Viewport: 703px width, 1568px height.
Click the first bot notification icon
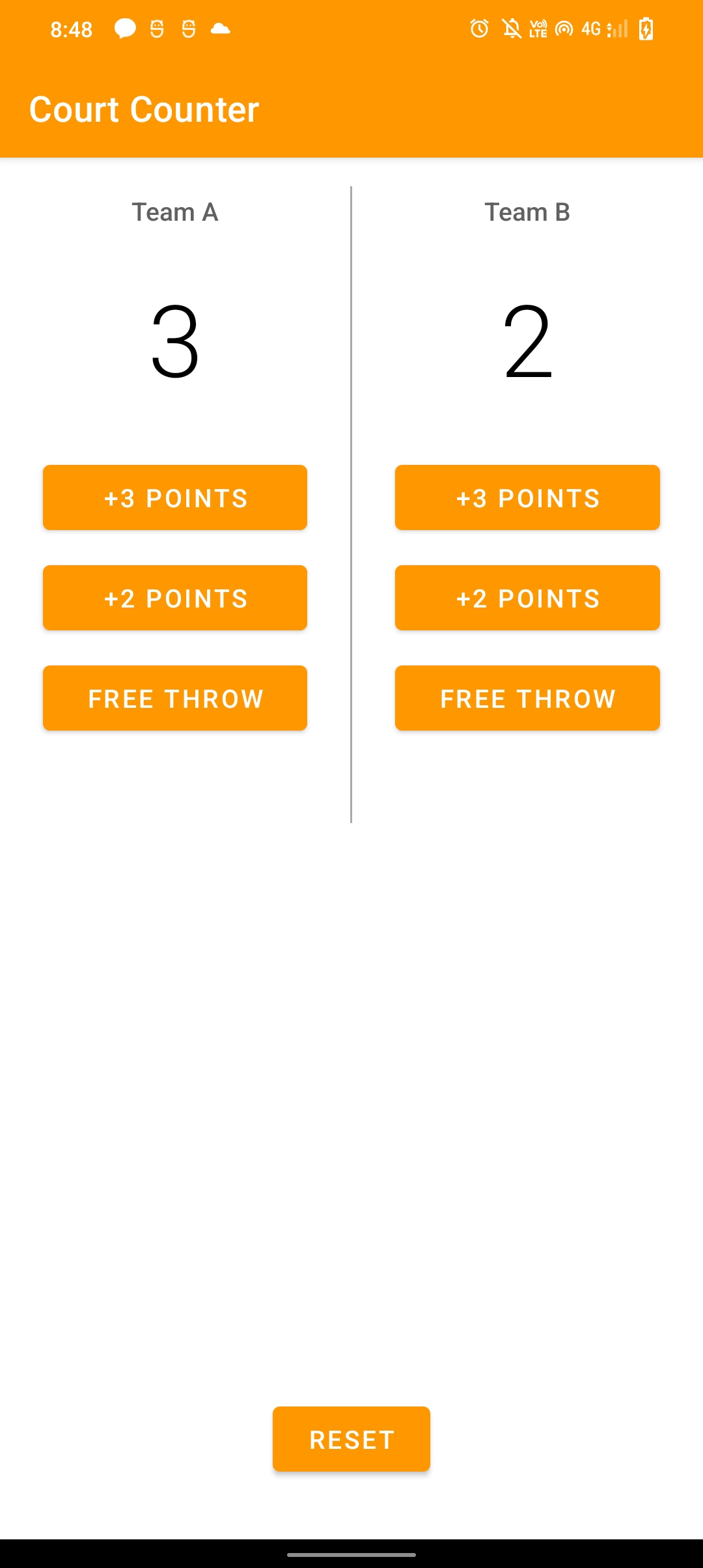coord(156,28)
